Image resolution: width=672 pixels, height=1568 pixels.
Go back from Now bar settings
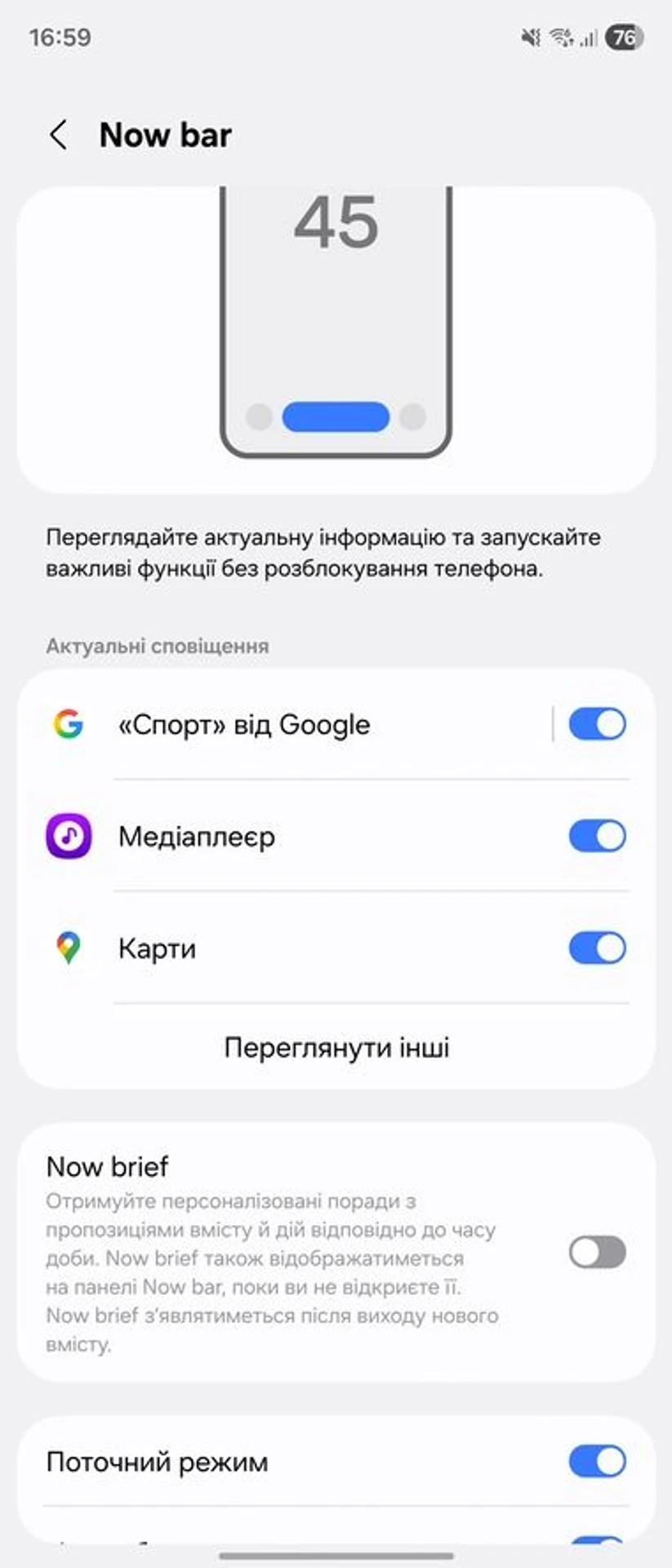coord(58,135)
